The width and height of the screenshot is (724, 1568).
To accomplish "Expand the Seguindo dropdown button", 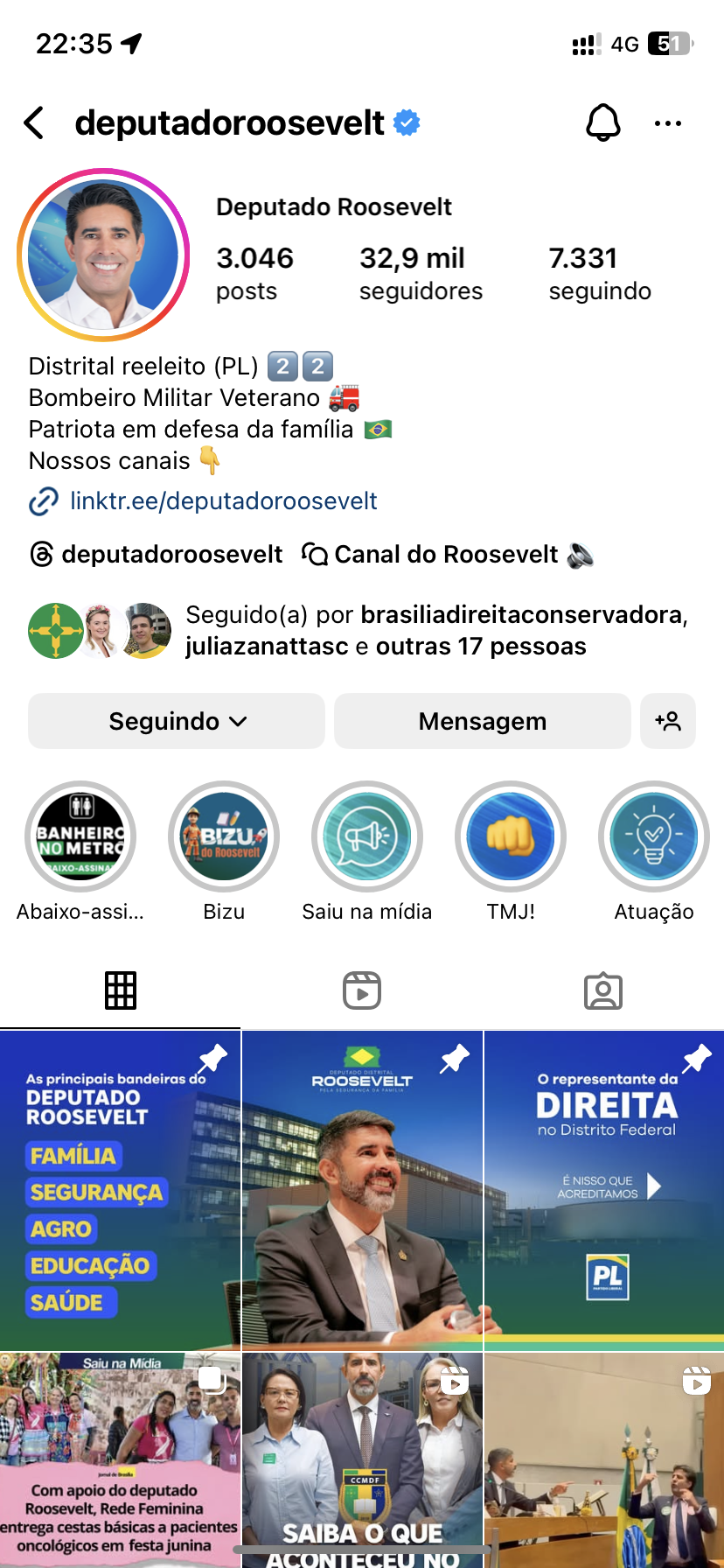I will tap(177, 721).
